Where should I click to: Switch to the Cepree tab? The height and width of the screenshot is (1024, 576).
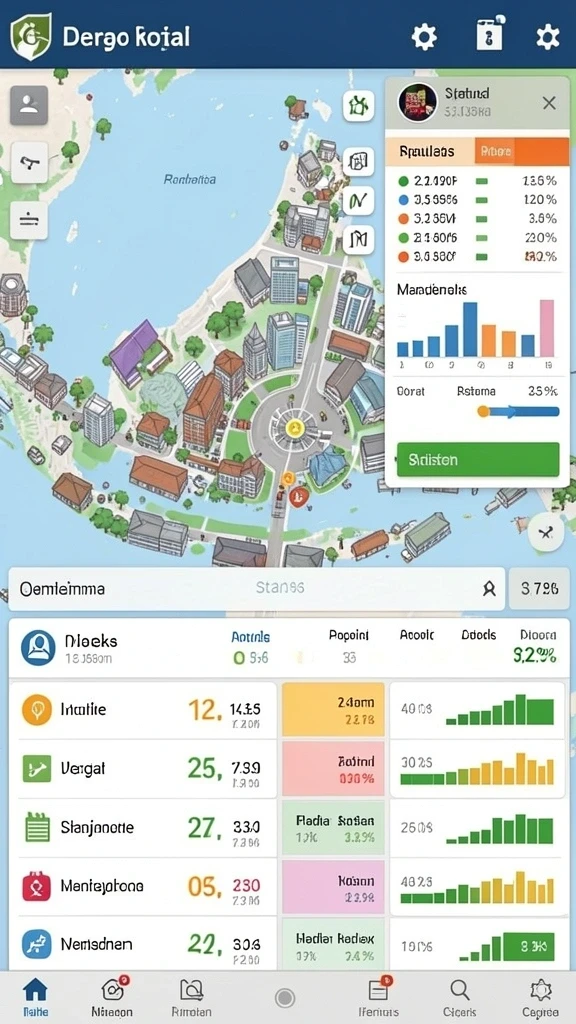coord(540,998)
